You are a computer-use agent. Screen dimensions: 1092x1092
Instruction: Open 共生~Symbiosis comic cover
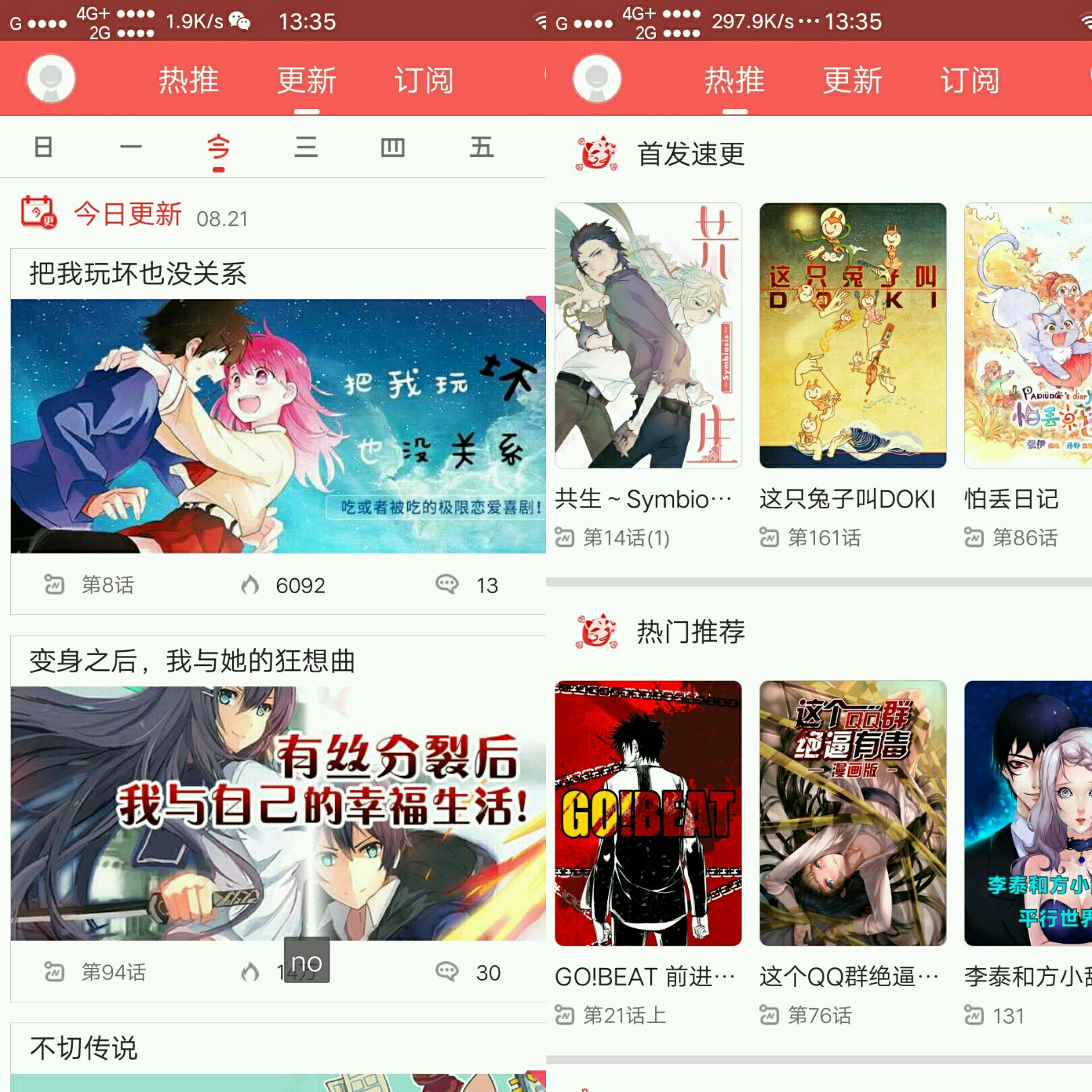click(648, 335)
